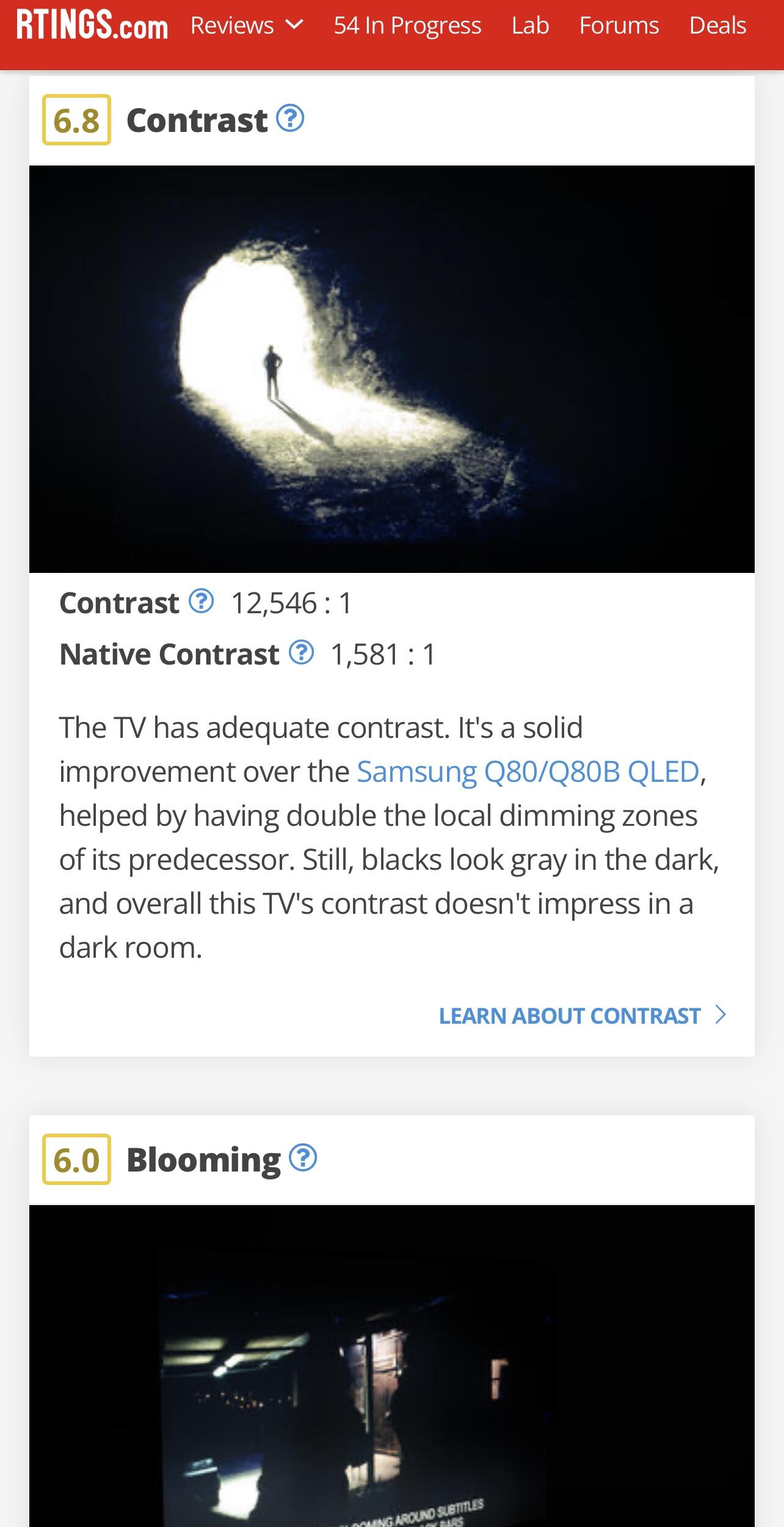Expand the Reviews dropdown menu
Viewport: 784px width, 1527px height.
click(247, 26)
